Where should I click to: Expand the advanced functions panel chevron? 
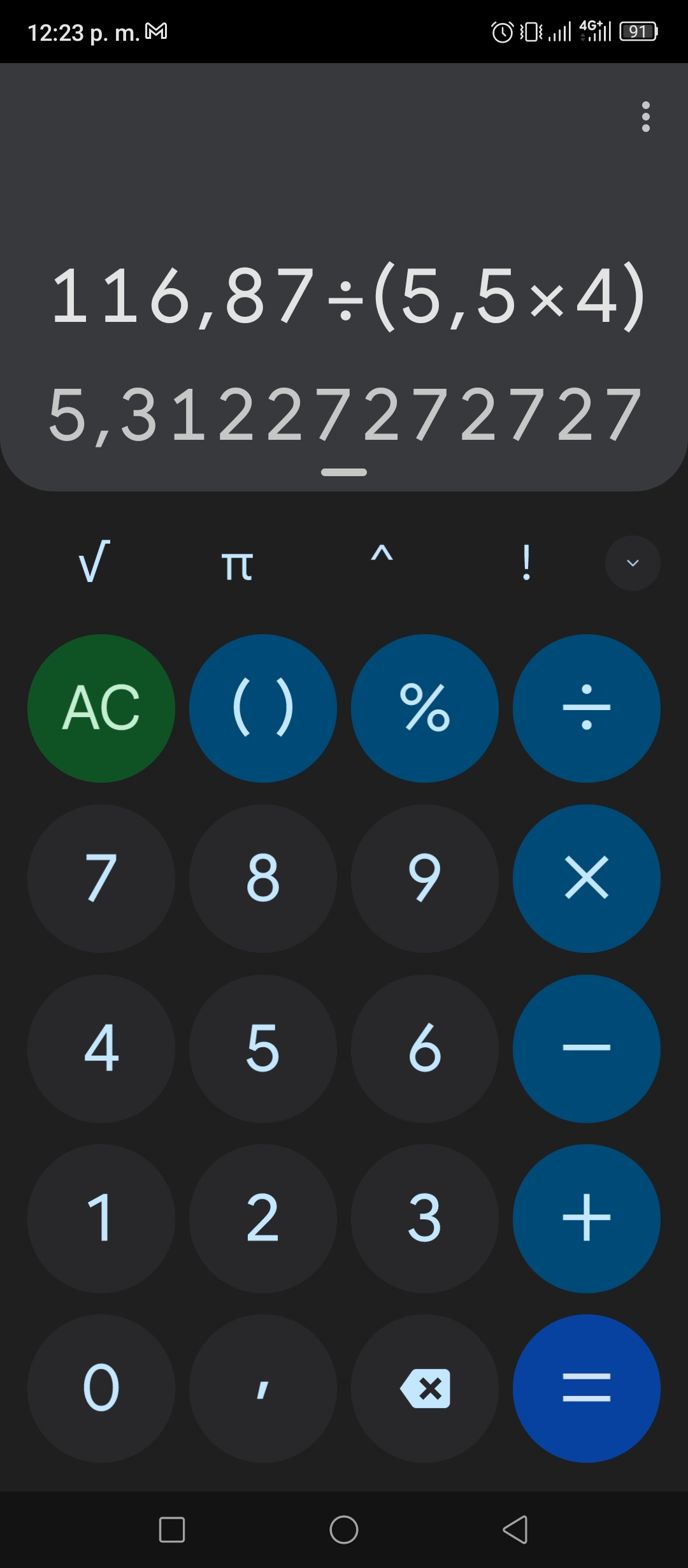pos(633,563)
